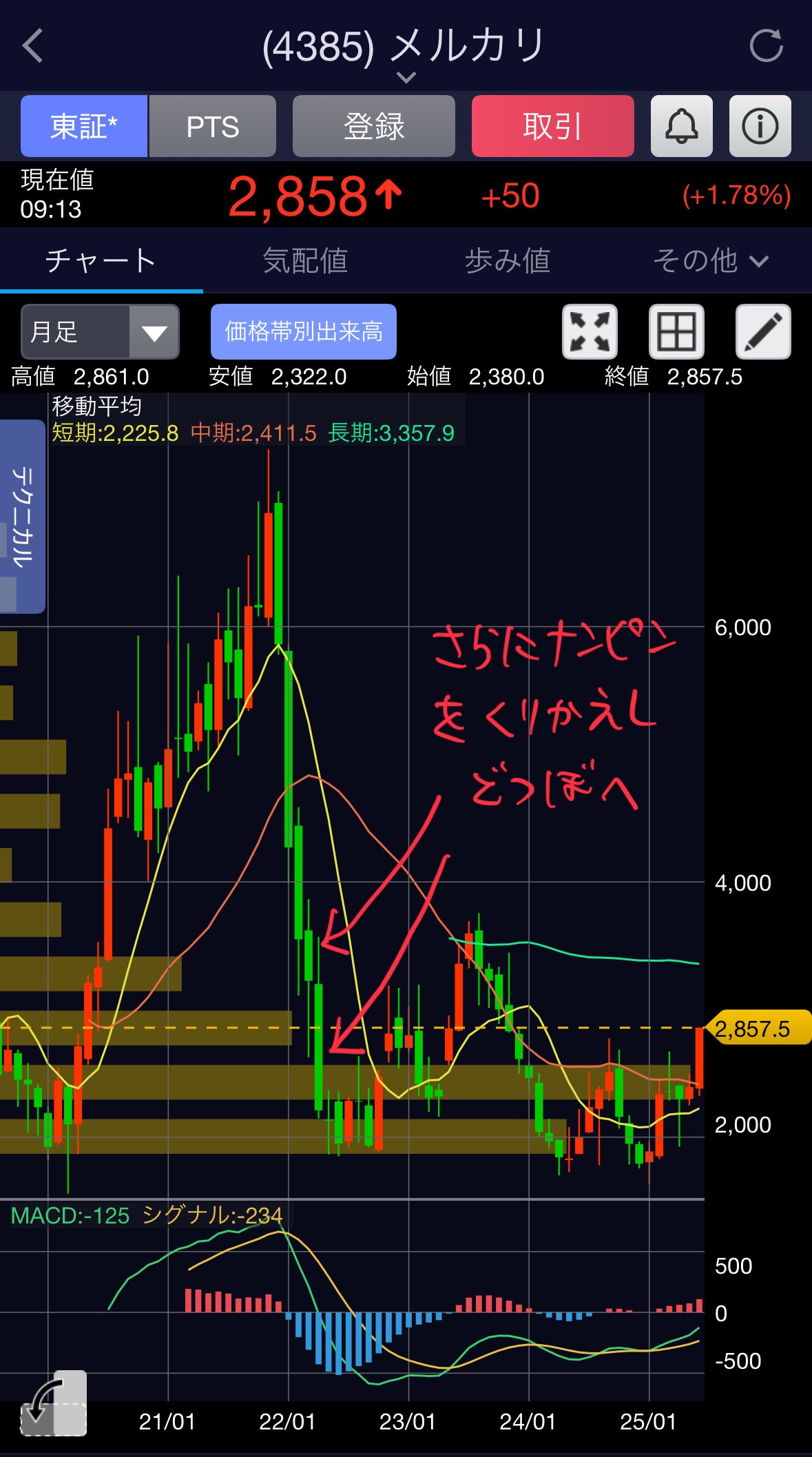Viewport: 812px width, 1457px height.
Task: Open the chart drawing pencil tool
Action: [x=763, y=332]
